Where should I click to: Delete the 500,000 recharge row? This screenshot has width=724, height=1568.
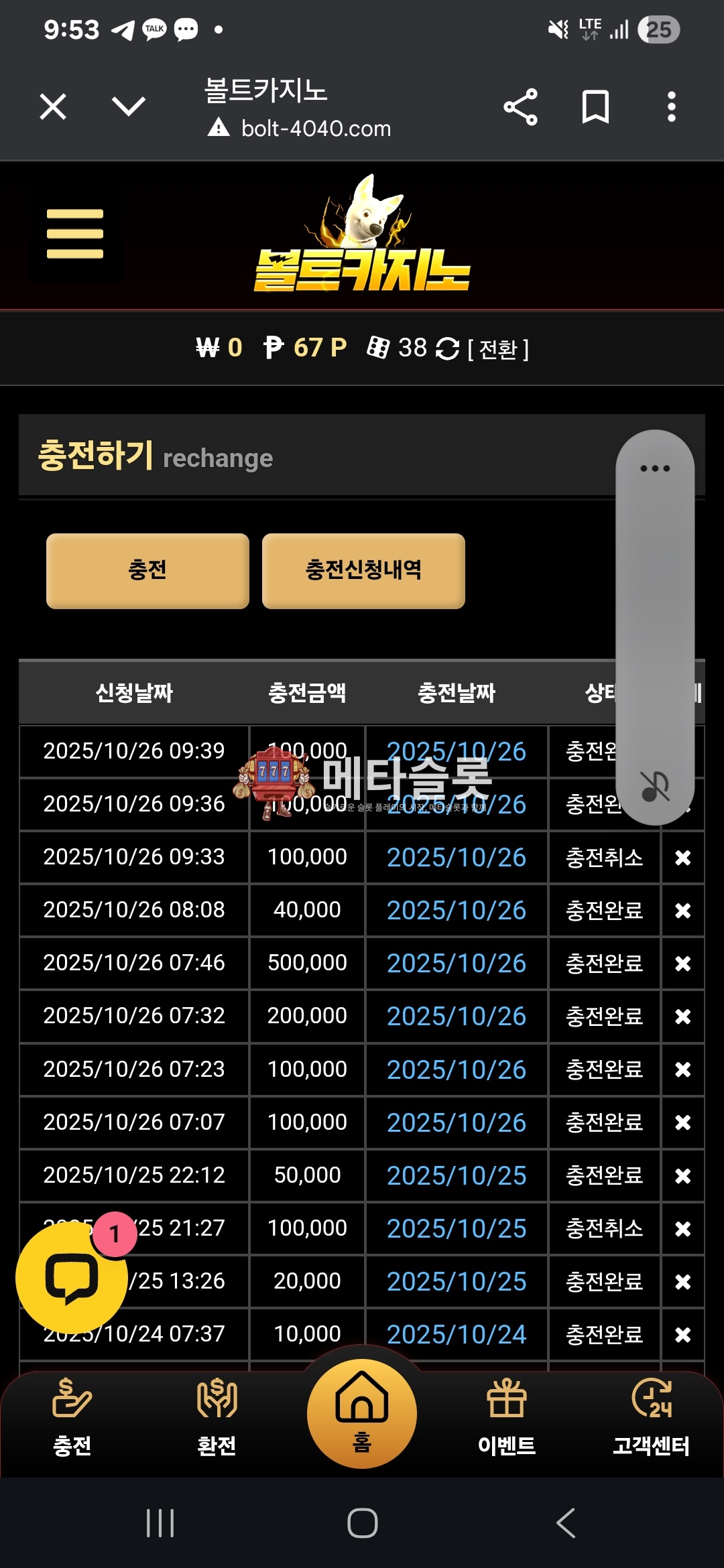pos(682,964)
